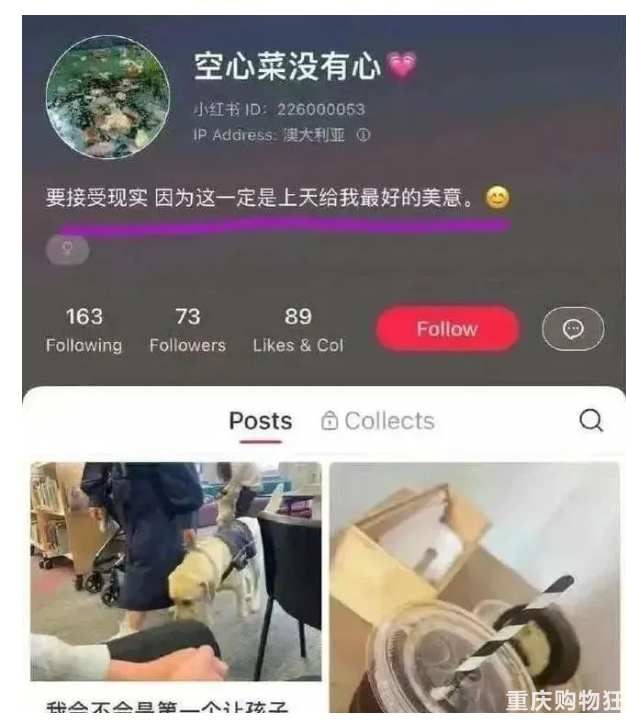626x722 pixels.
Task: Open the guide dog post
Action: tap(176, 570)
